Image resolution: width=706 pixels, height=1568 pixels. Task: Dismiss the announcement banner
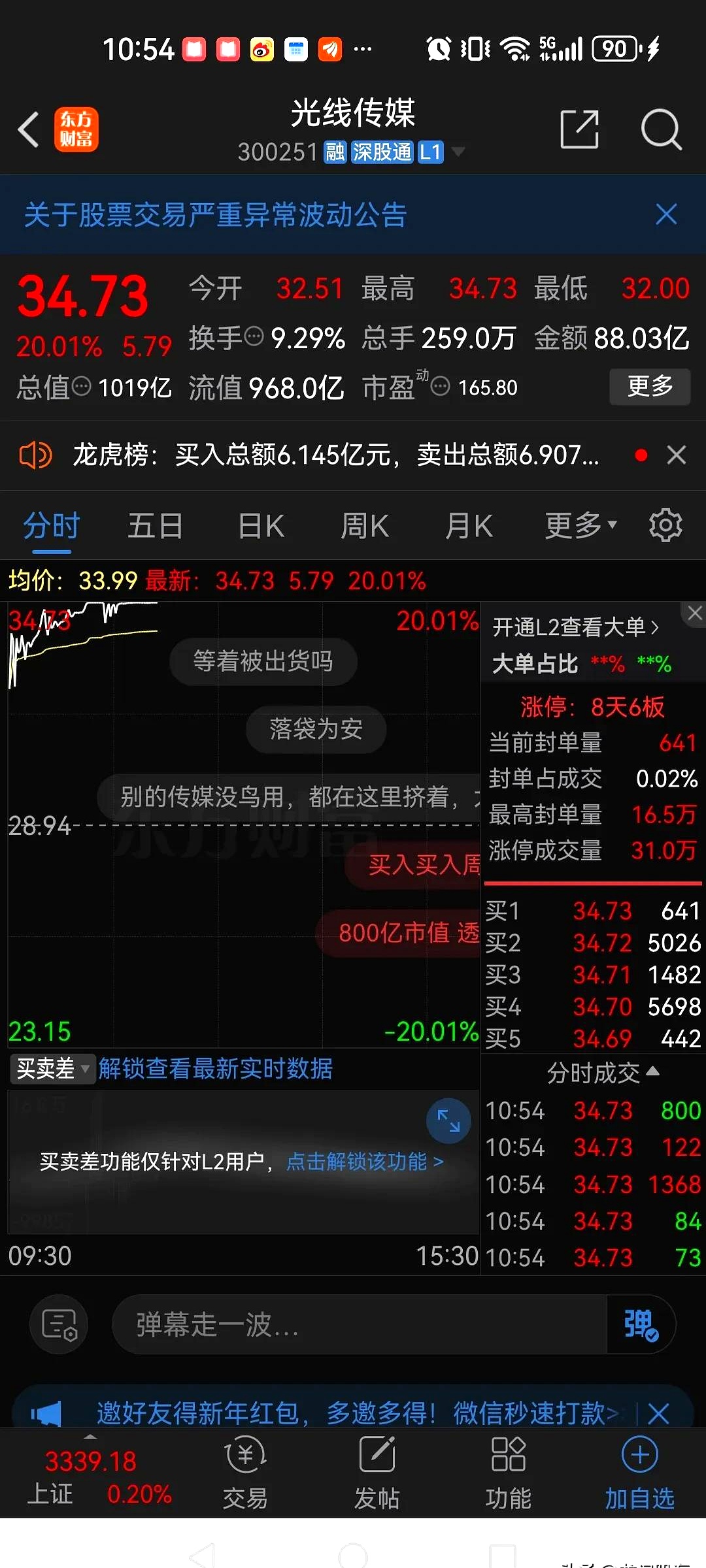[666, 214]
